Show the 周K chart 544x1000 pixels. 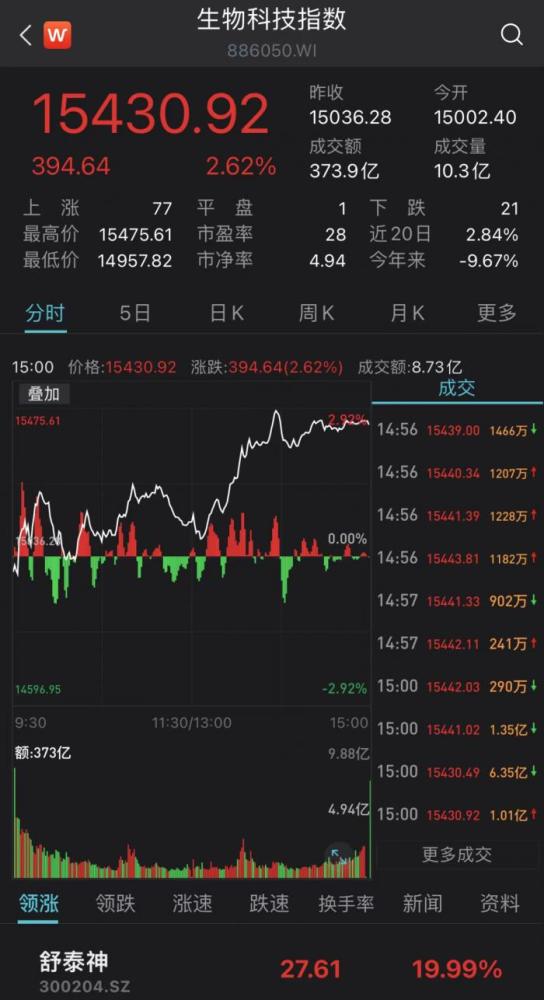(317, 312)
